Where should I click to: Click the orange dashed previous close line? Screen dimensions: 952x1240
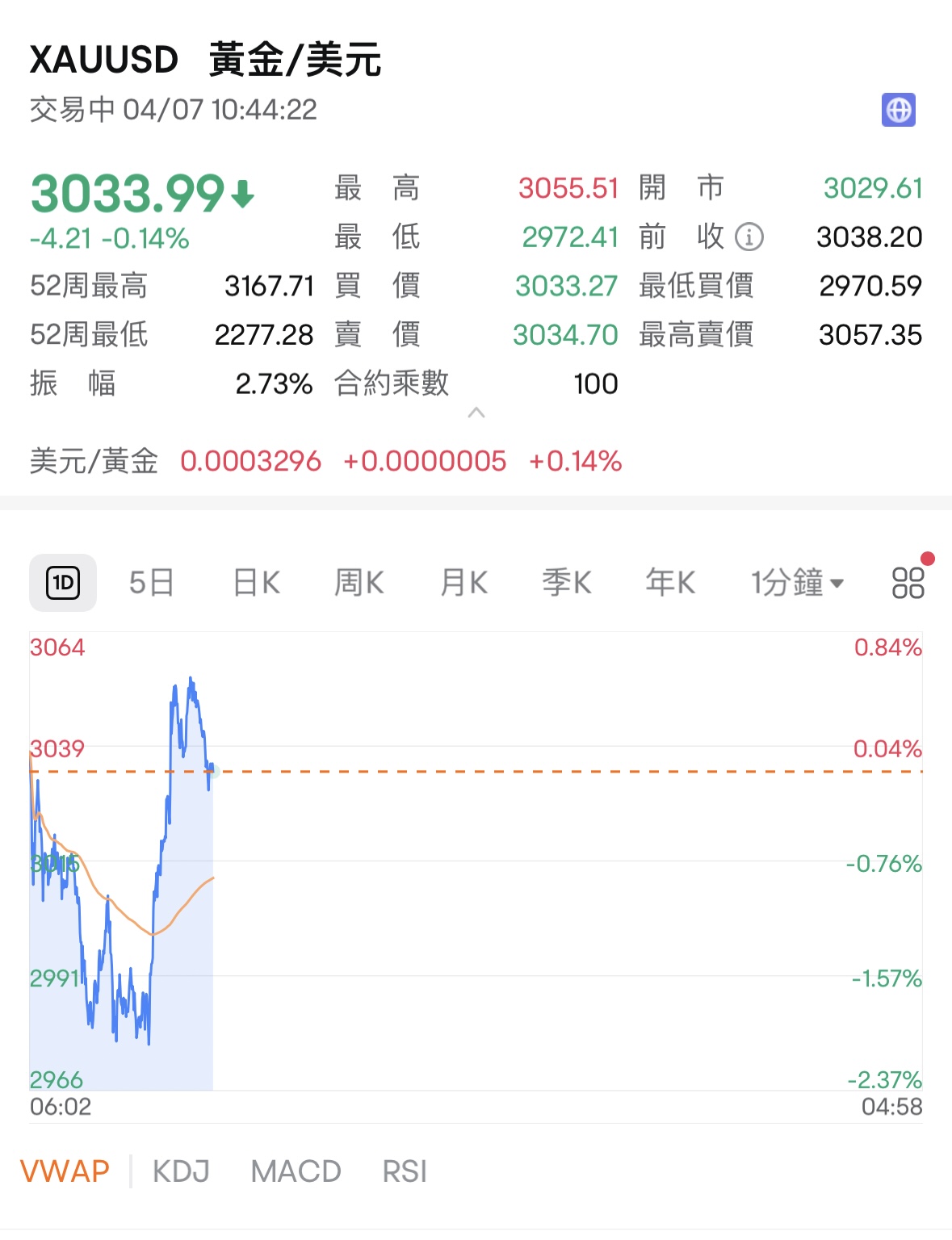tap(525, 771)
